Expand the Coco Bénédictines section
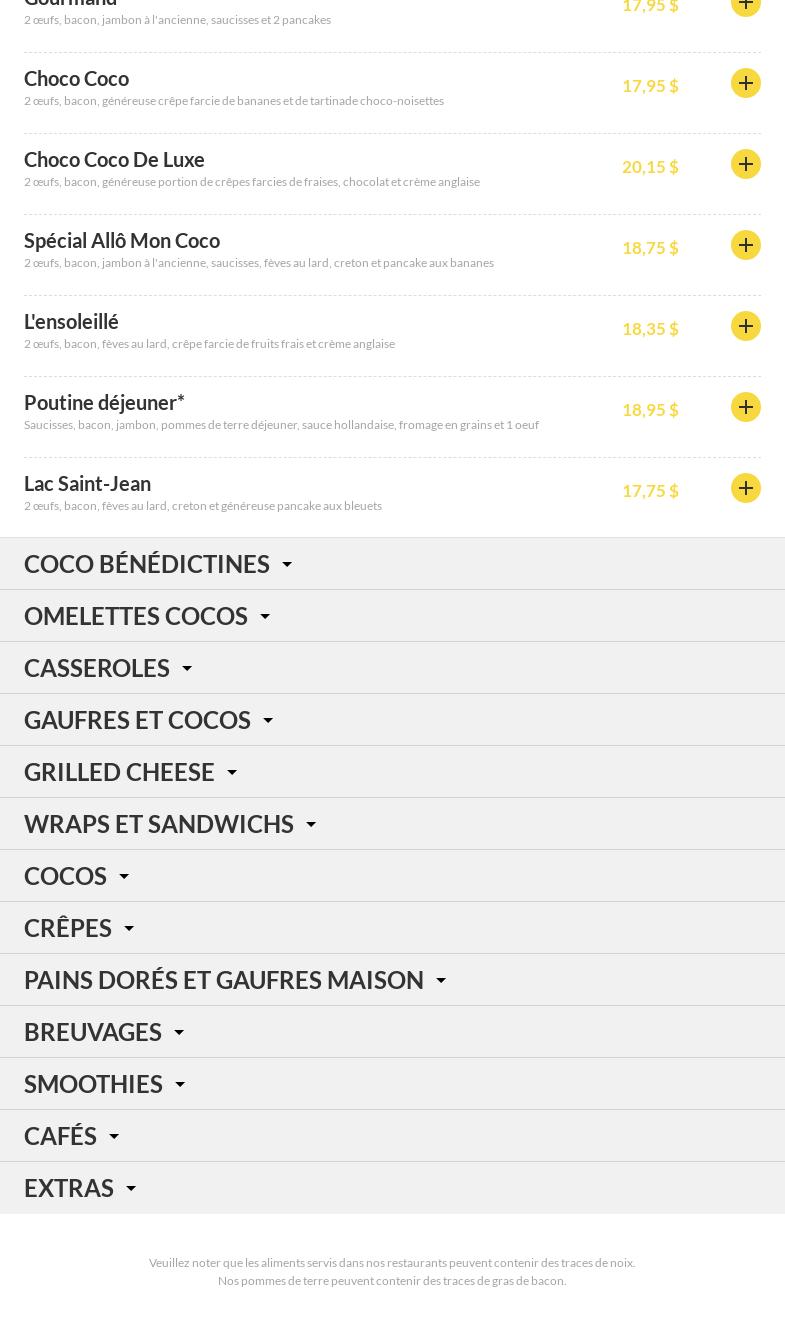The width and height of the screenshot is (785, 1338). tap(392, 564)
